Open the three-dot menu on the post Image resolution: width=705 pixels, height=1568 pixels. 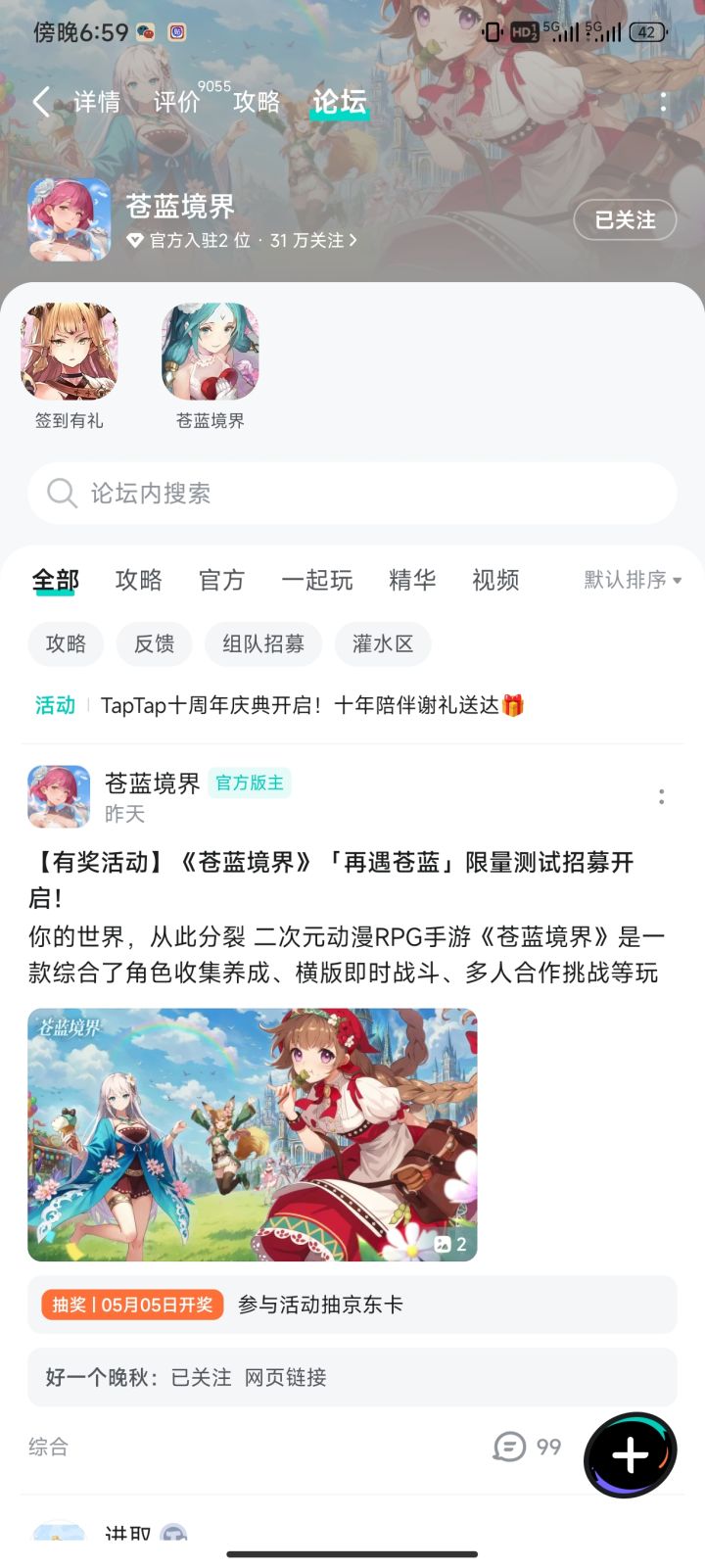tap(661, 796)
